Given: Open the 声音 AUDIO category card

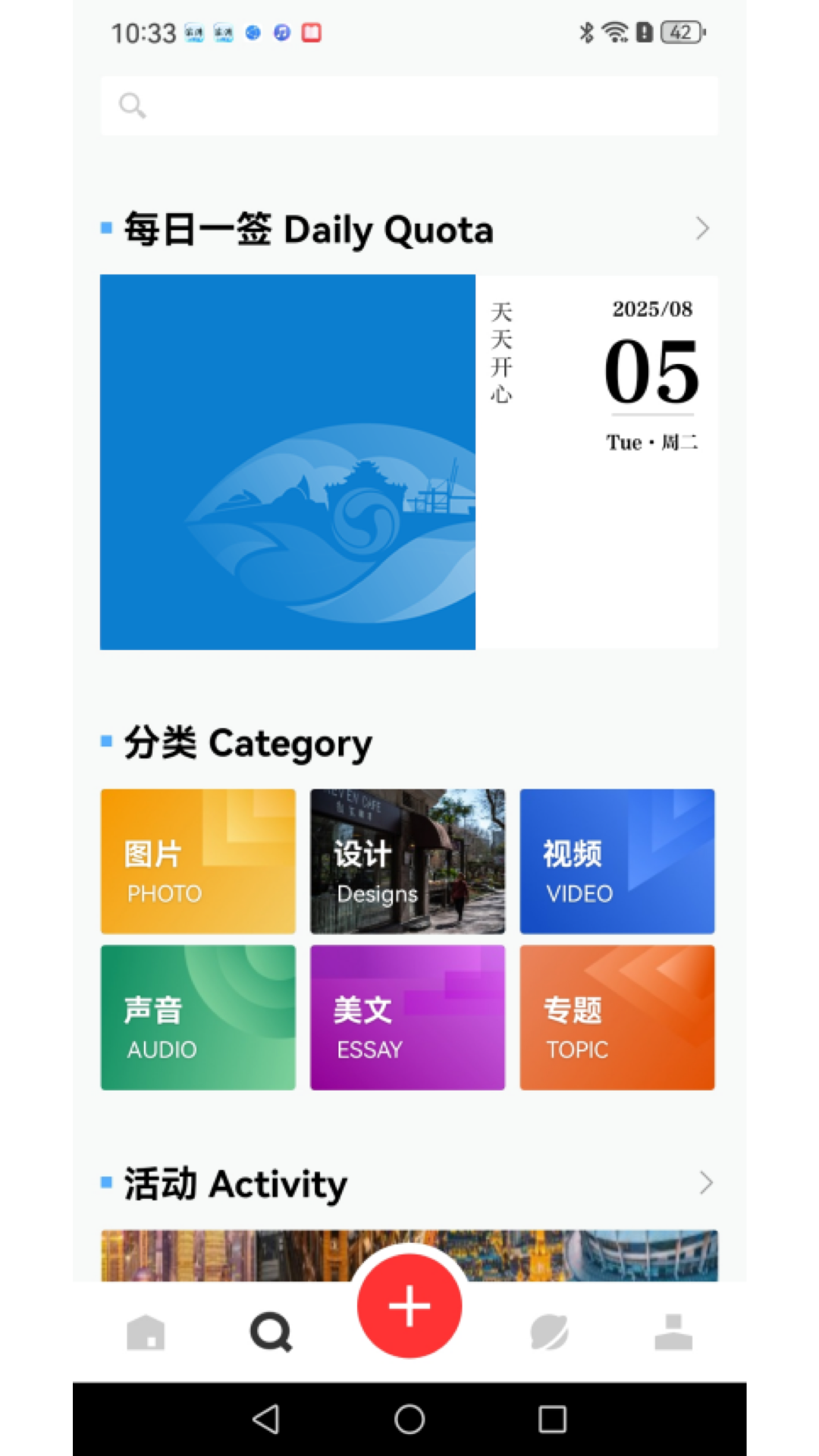Looking at the screenshot, I should (x=197, y=1017).
